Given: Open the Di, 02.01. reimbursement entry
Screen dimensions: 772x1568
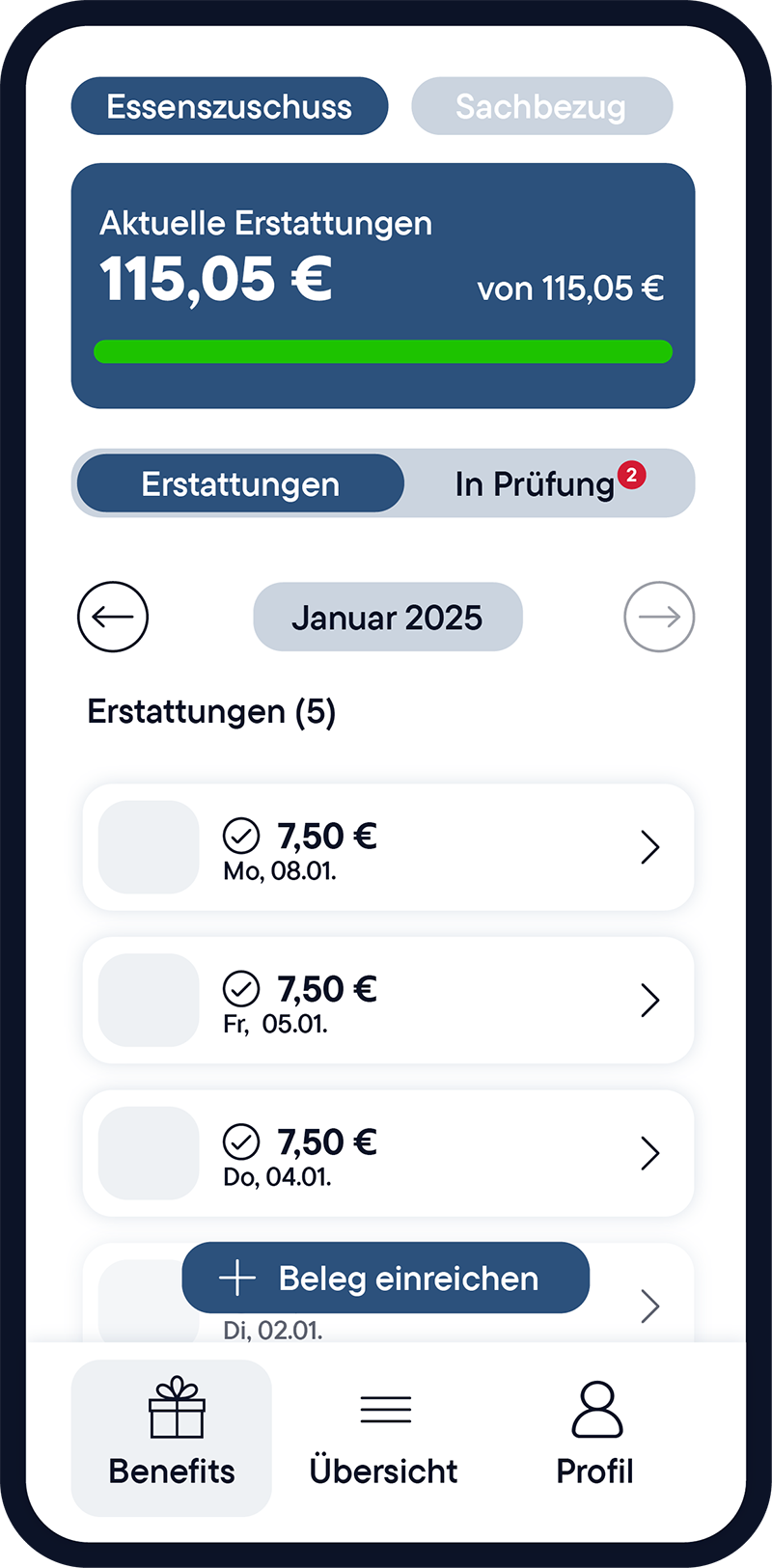Looking at the screenshot, I should coord(650,1306).
